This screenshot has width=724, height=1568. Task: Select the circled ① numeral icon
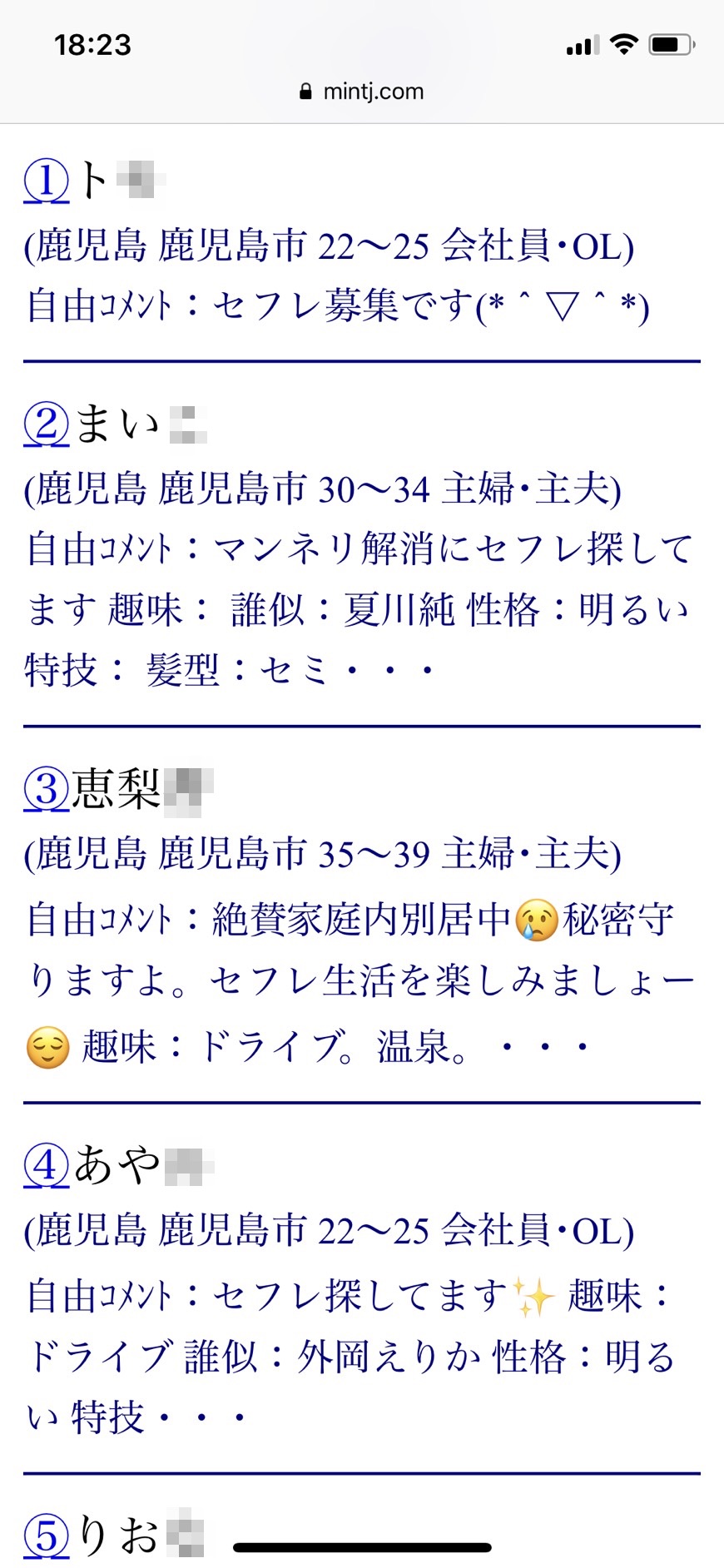pyautogui.click(x=44, y=180)
